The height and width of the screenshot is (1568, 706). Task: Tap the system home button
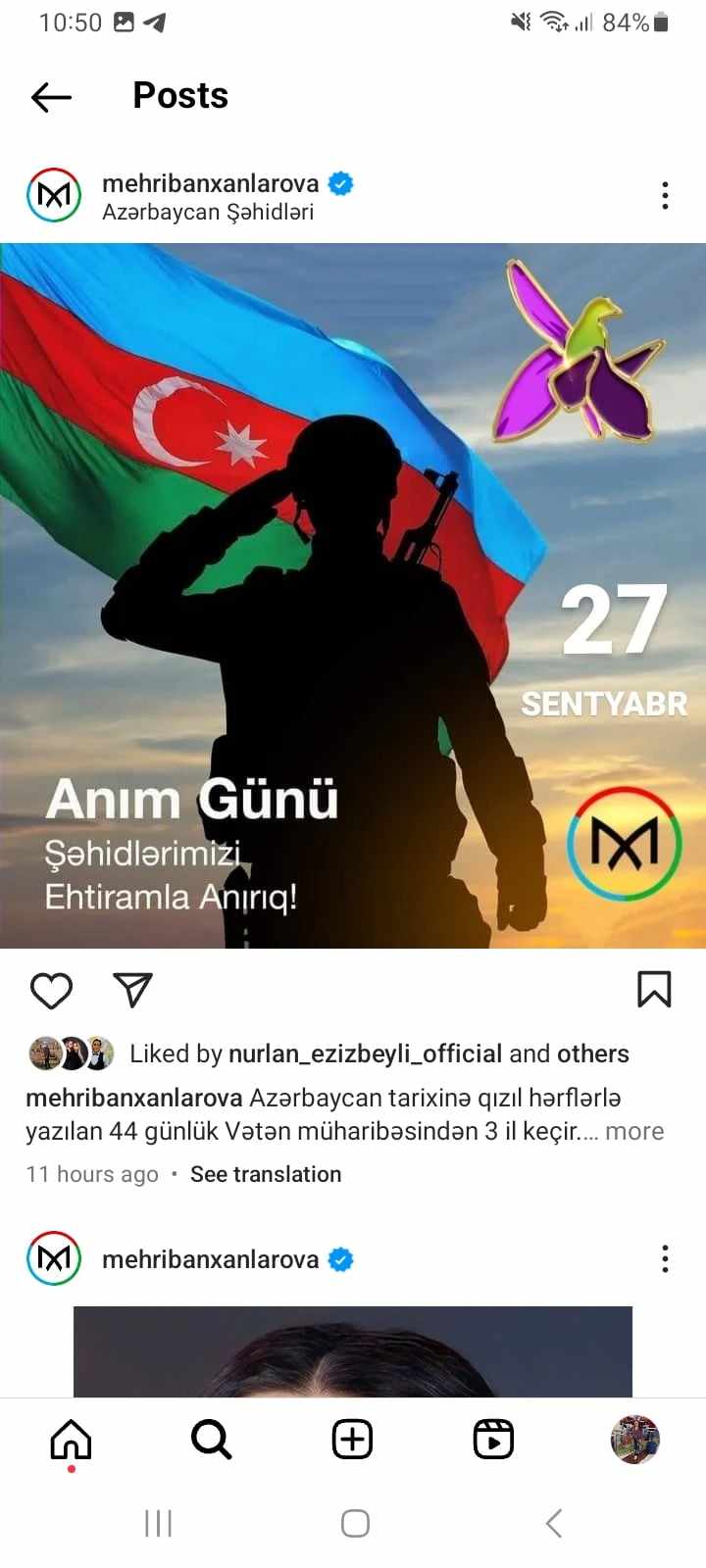(x=355, y=1523)
